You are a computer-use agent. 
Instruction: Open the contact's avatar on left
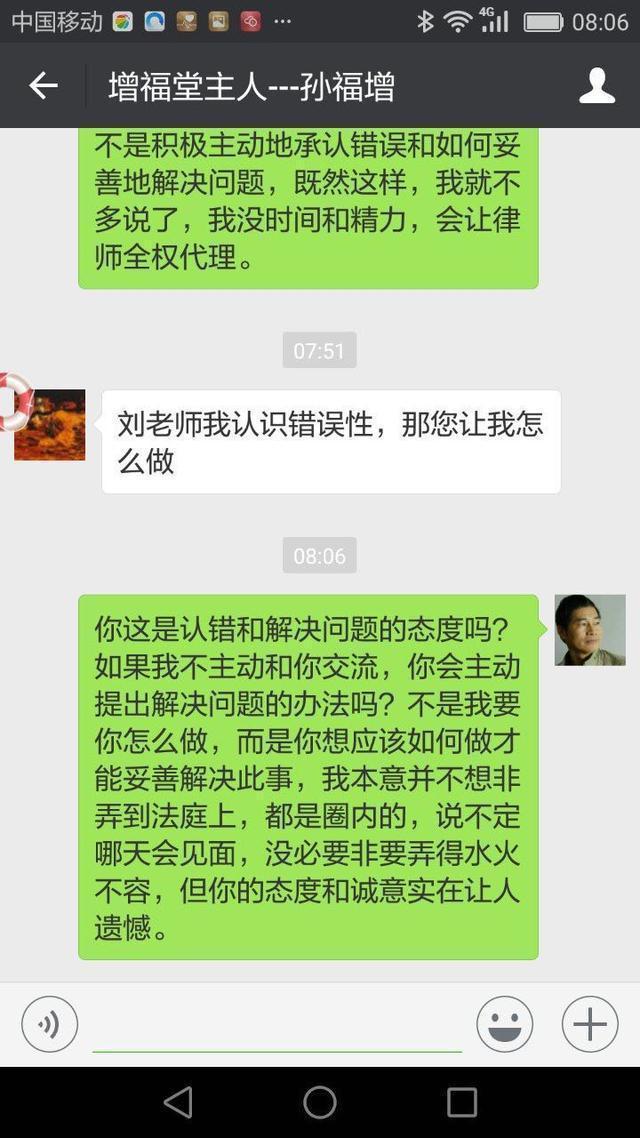click(x=49, y=425)
